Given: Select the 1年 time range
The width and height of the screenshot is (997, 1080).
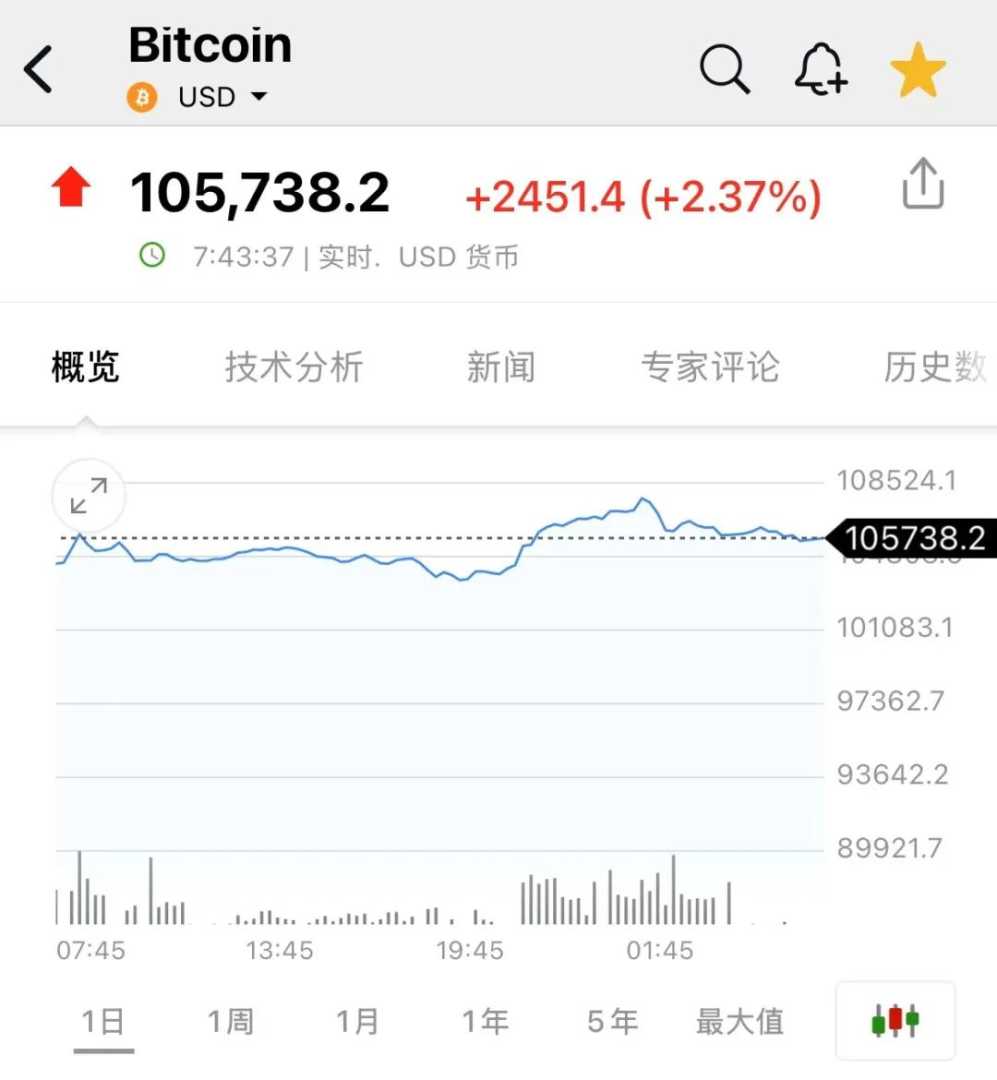Looking at the screenshot, I should (x=485, y=1021).
